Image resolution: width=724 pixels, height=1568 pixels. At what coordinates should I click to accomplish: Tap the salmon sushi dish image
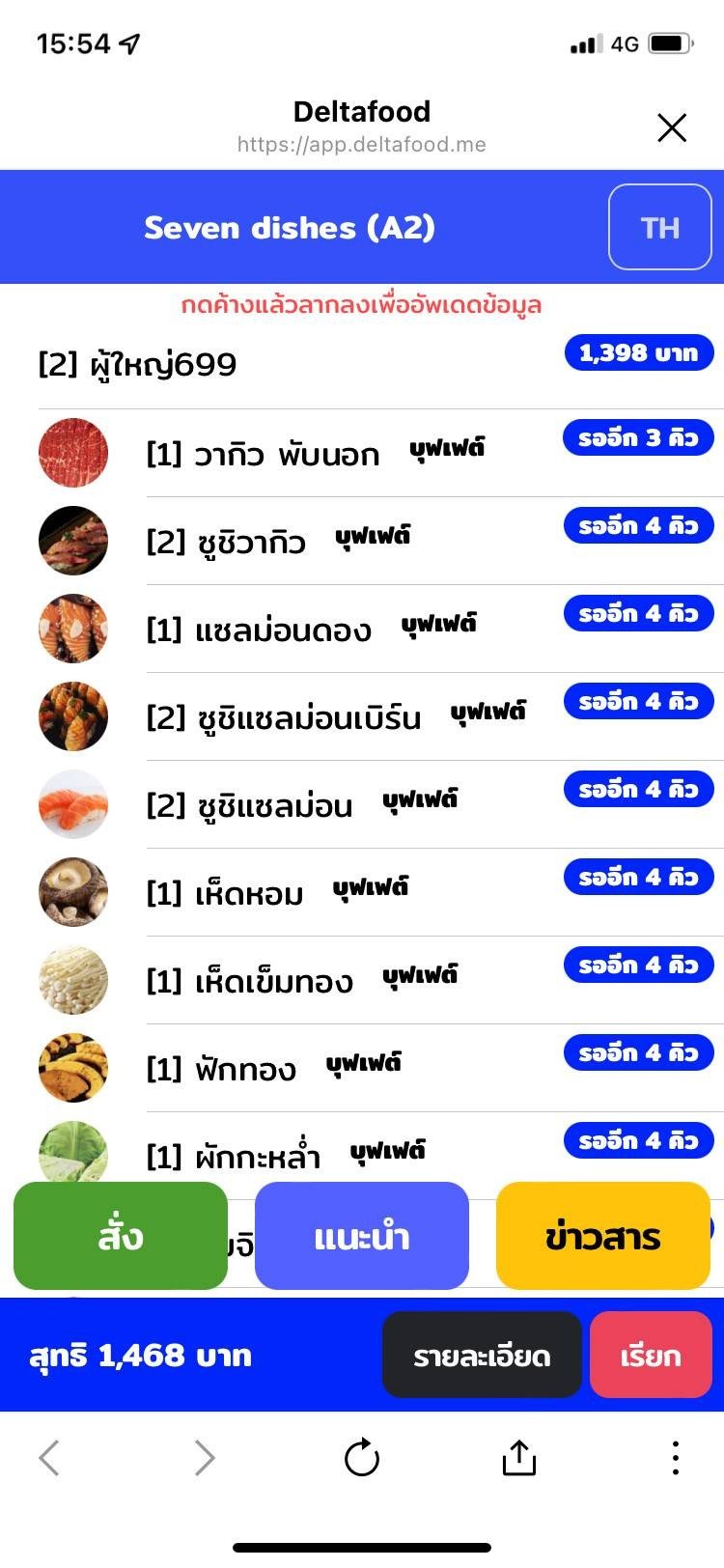73,804
